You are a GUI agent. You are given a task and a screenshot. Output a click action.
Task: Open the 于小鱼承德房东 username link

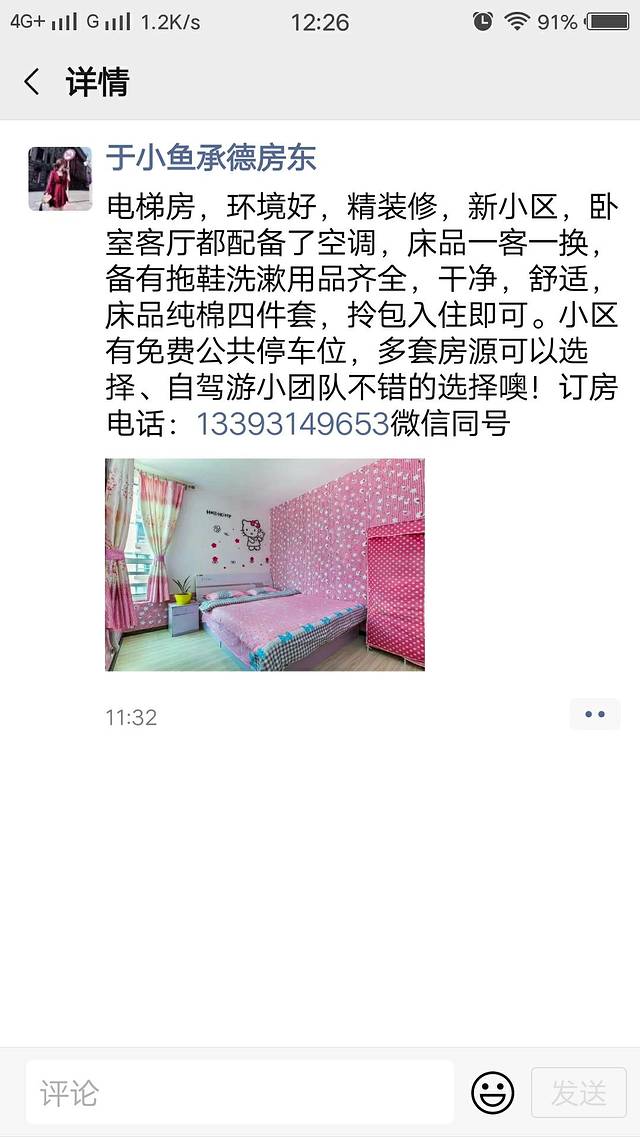click(x=211, y=158)
